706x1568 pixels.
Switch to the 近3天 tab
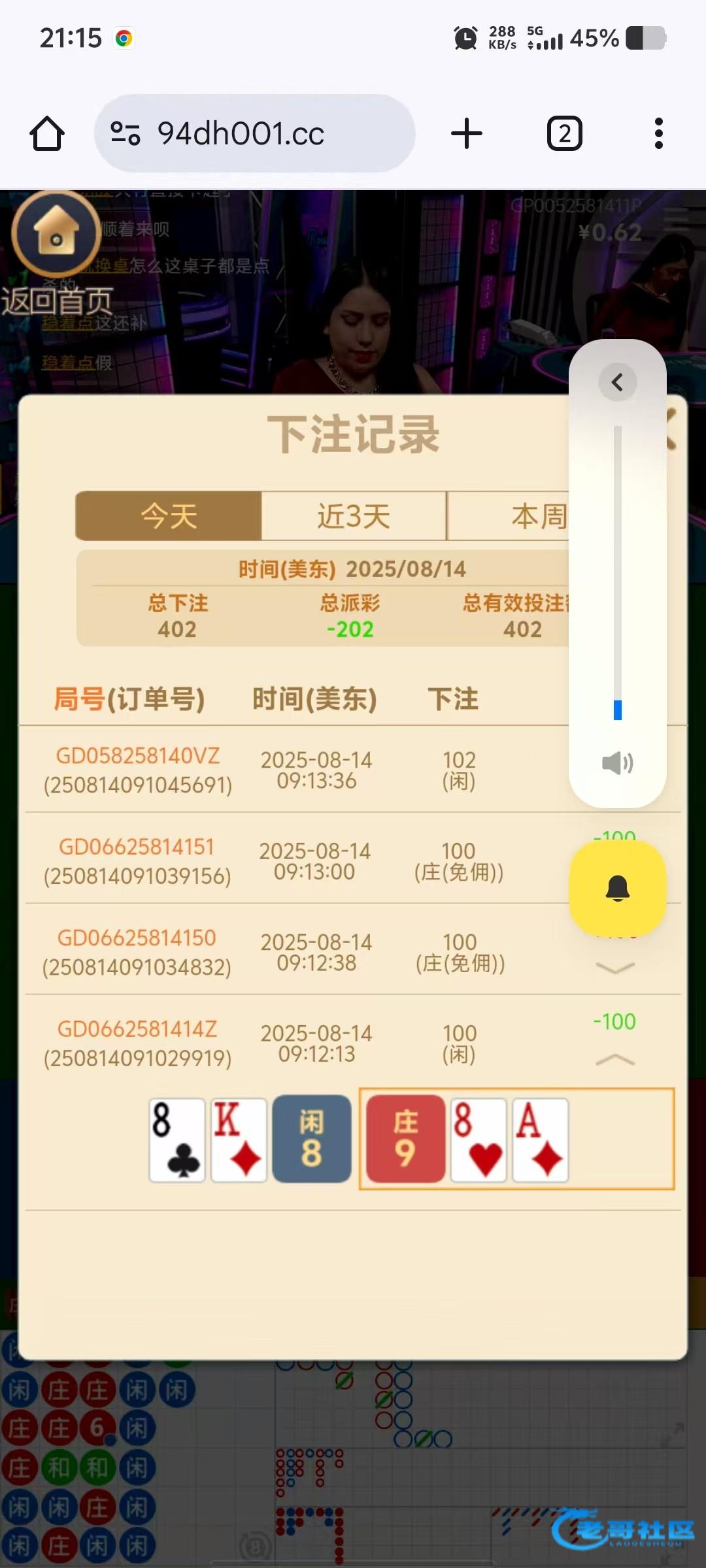point(354,516)
